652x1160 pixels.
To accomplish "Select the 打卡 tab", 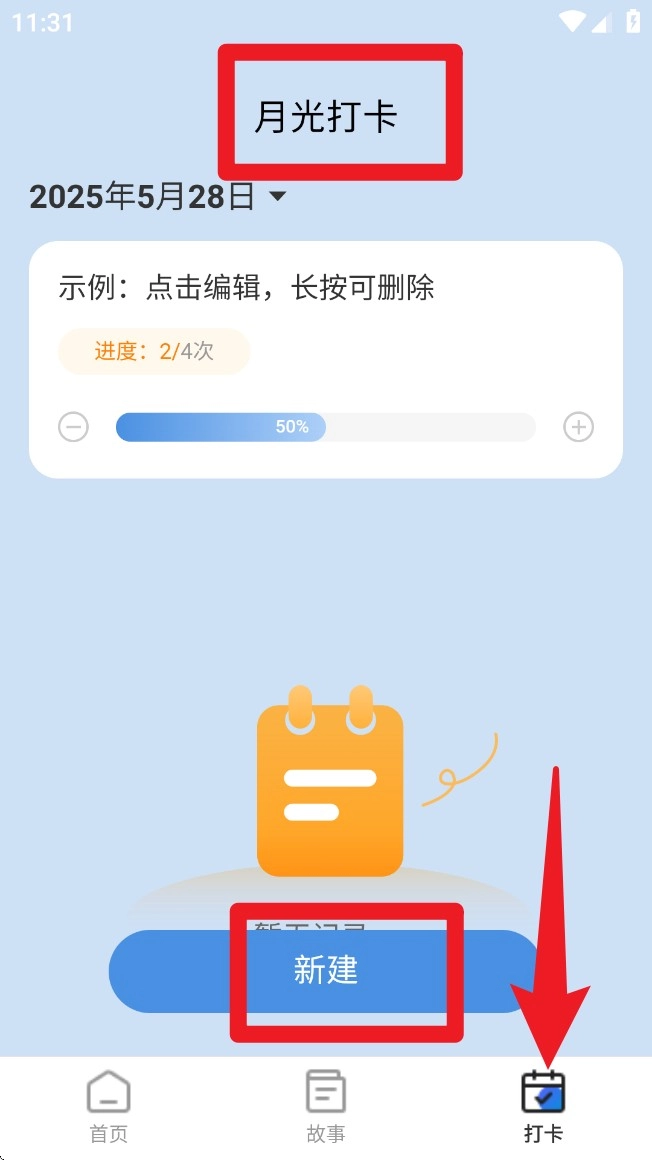I will pos(543,1106).
